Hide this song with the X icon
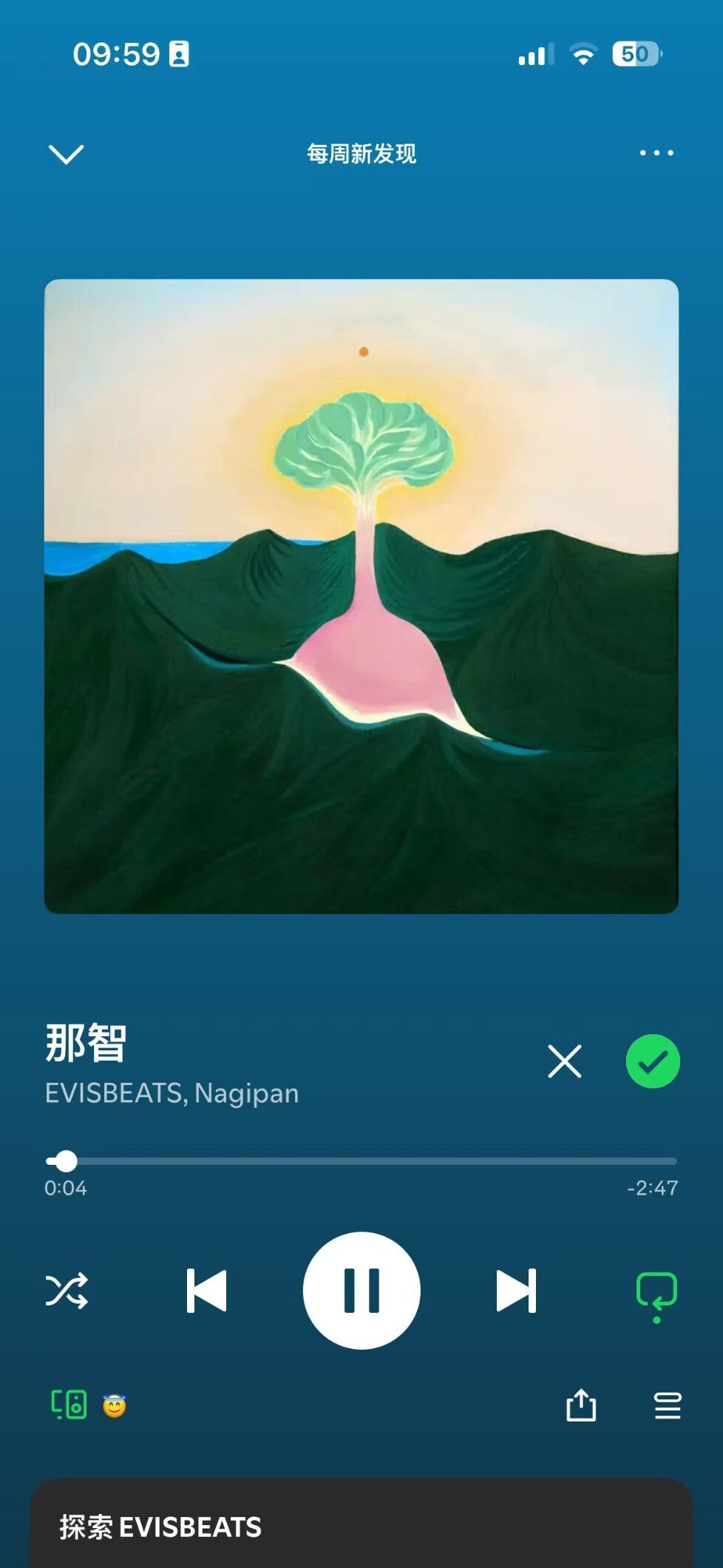Viewport: 723px width, 1568px height. click(565, 1061)
